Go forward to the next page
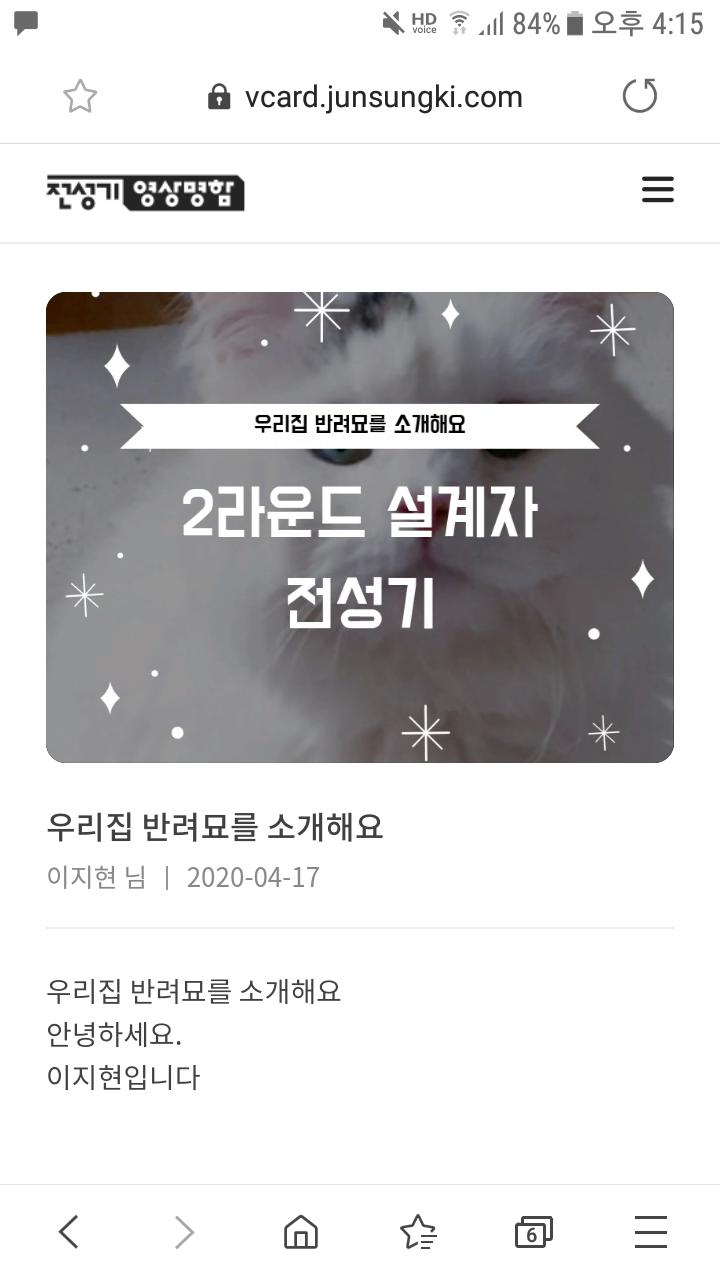The image size is (720, 1280). pyautogui.click(x=184, y=1232)
